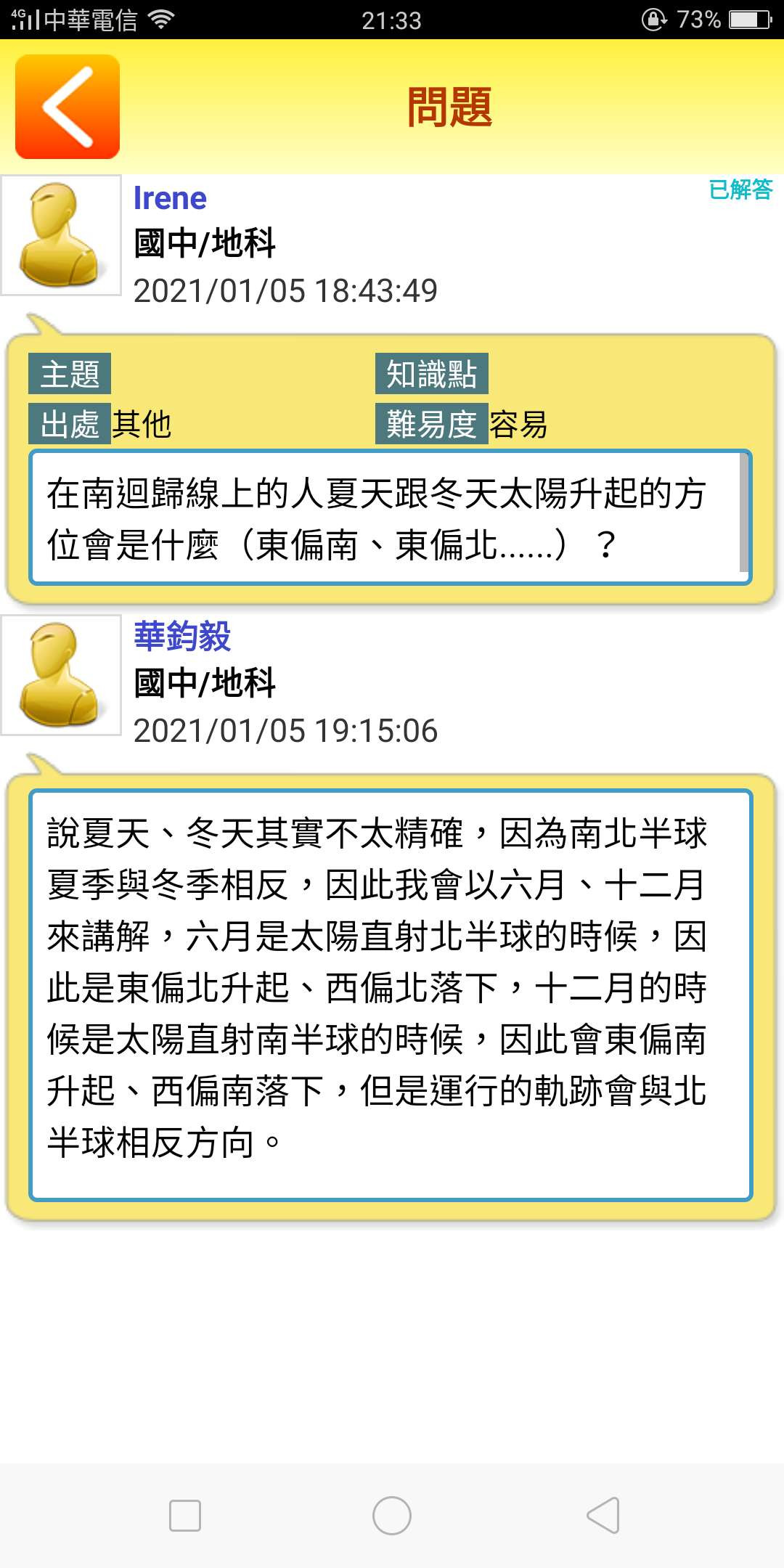
Task: Tap the orange back arrow button
Action: (x=68, y=107)
